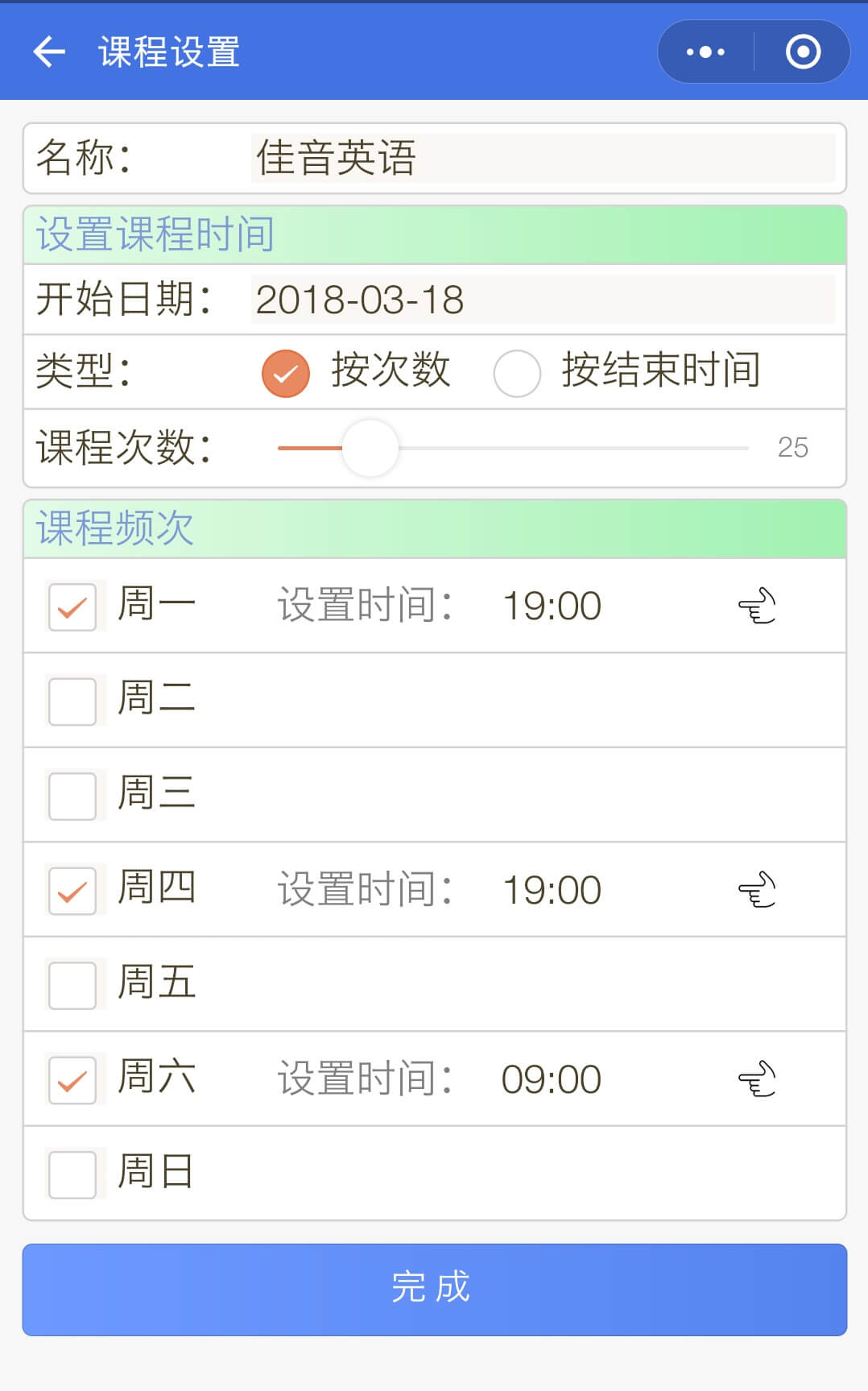The width and height of the screenshot is (868, 1391).
Task: Change the 周一 time of 19:00
Action: [x=552, y=606]
